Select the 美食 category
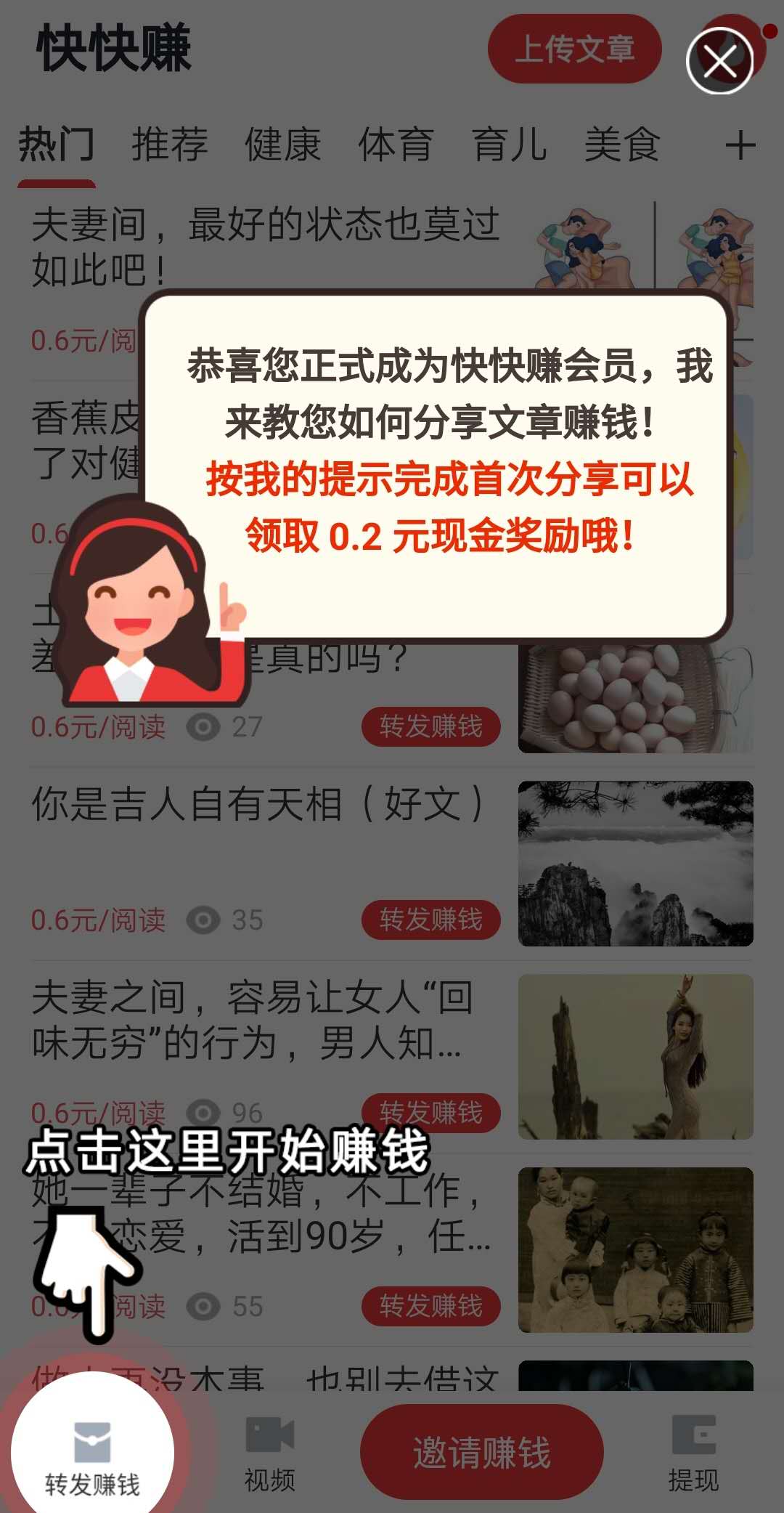784x1513 pixels. coord(623,144)
